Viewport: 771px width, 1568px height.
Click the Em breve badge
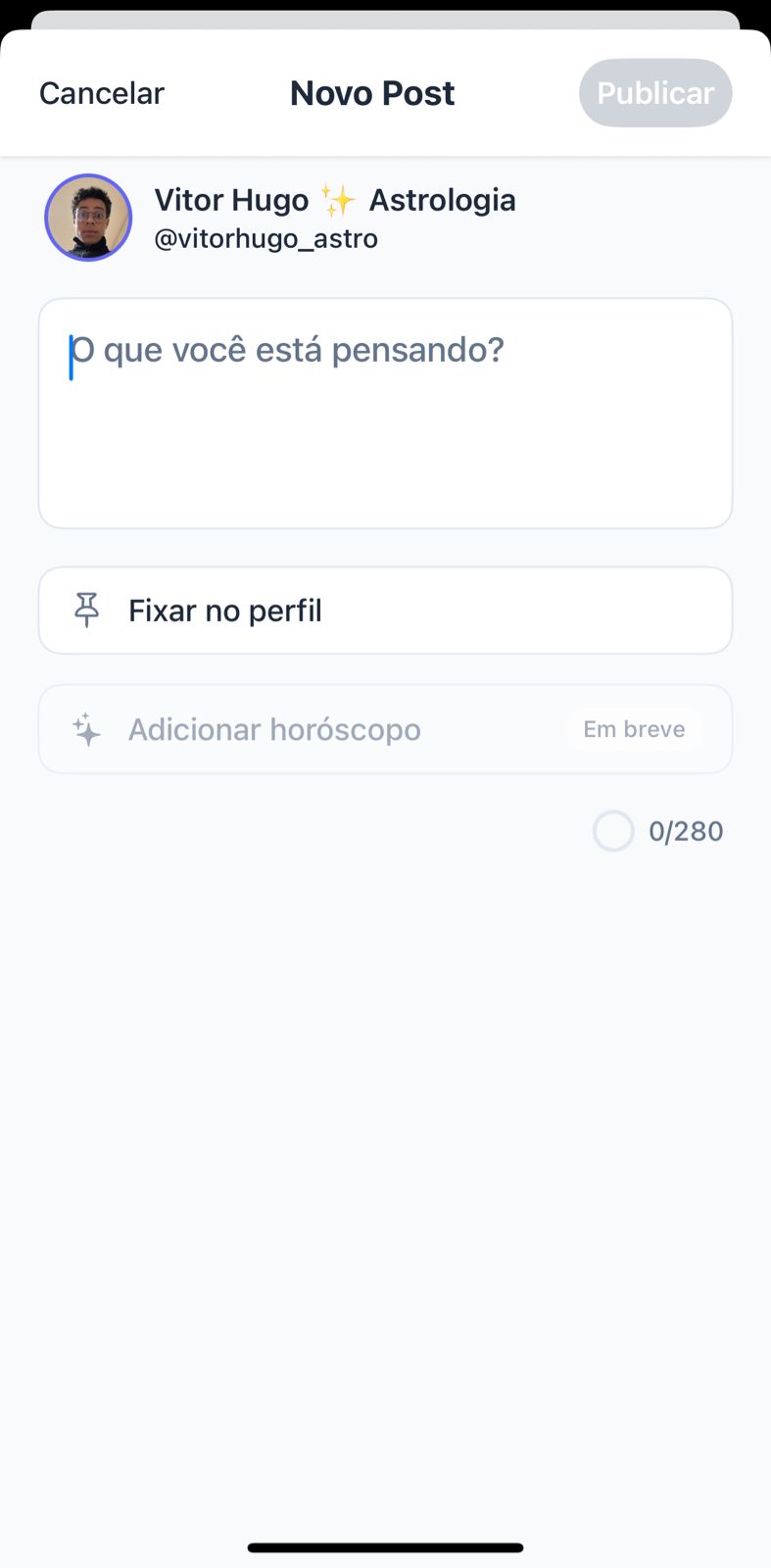tap(634, 728)
